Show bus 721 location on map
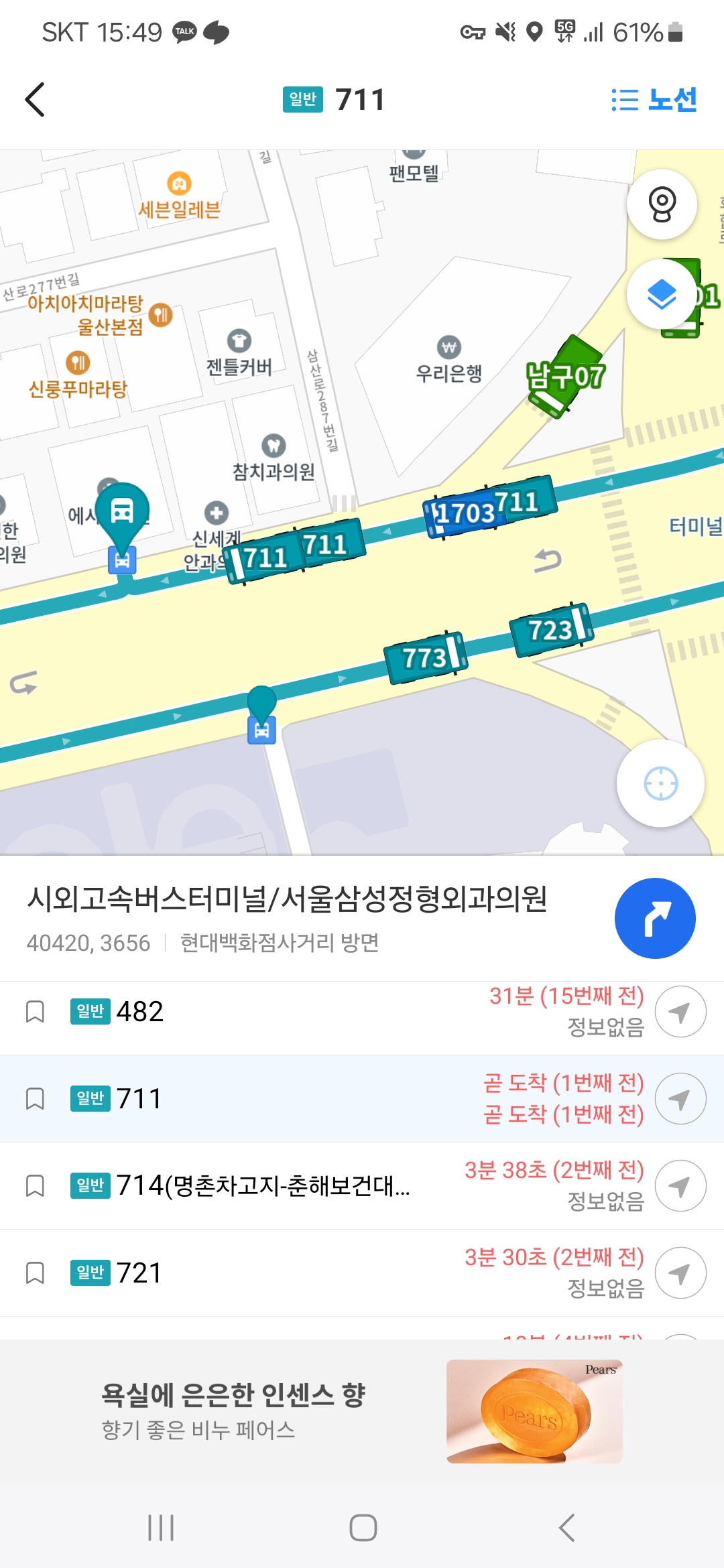Image resolution: width=724 pixels, height=1568 pixels. (680, 1273)
